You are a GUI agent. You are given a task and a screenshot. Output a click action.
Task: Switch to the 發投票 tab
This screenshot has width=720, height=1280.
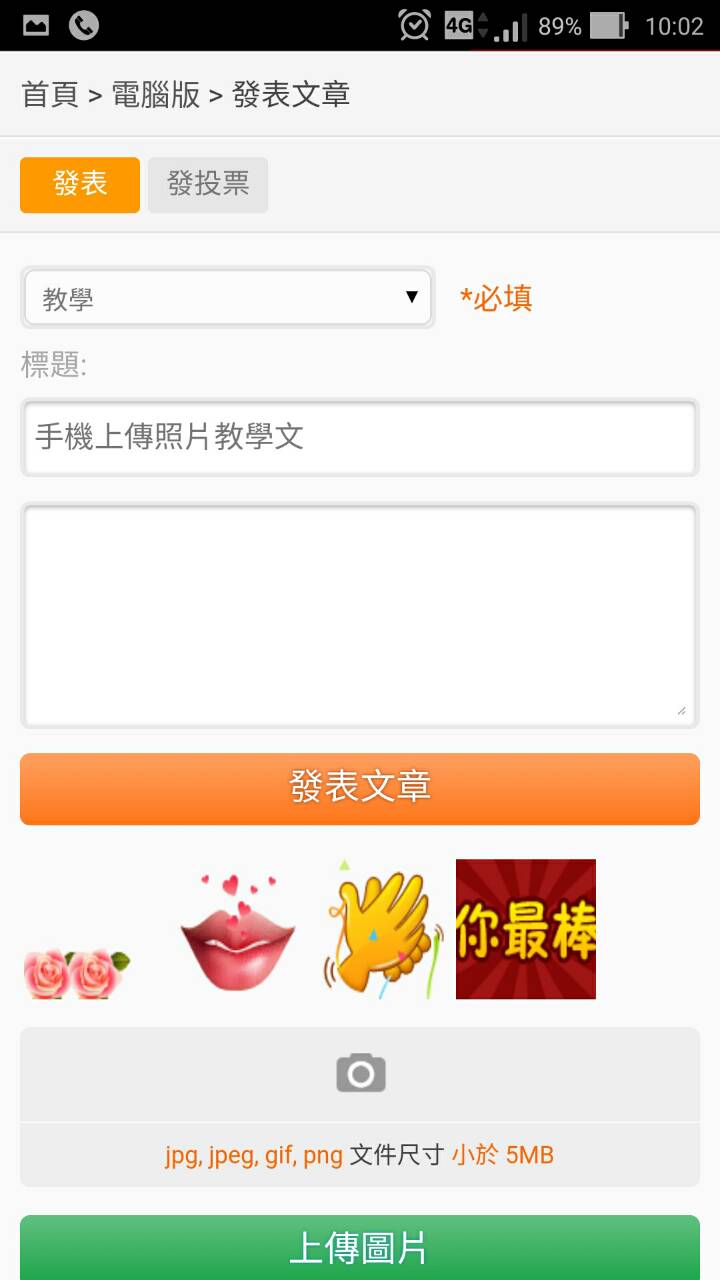point(208,184)
